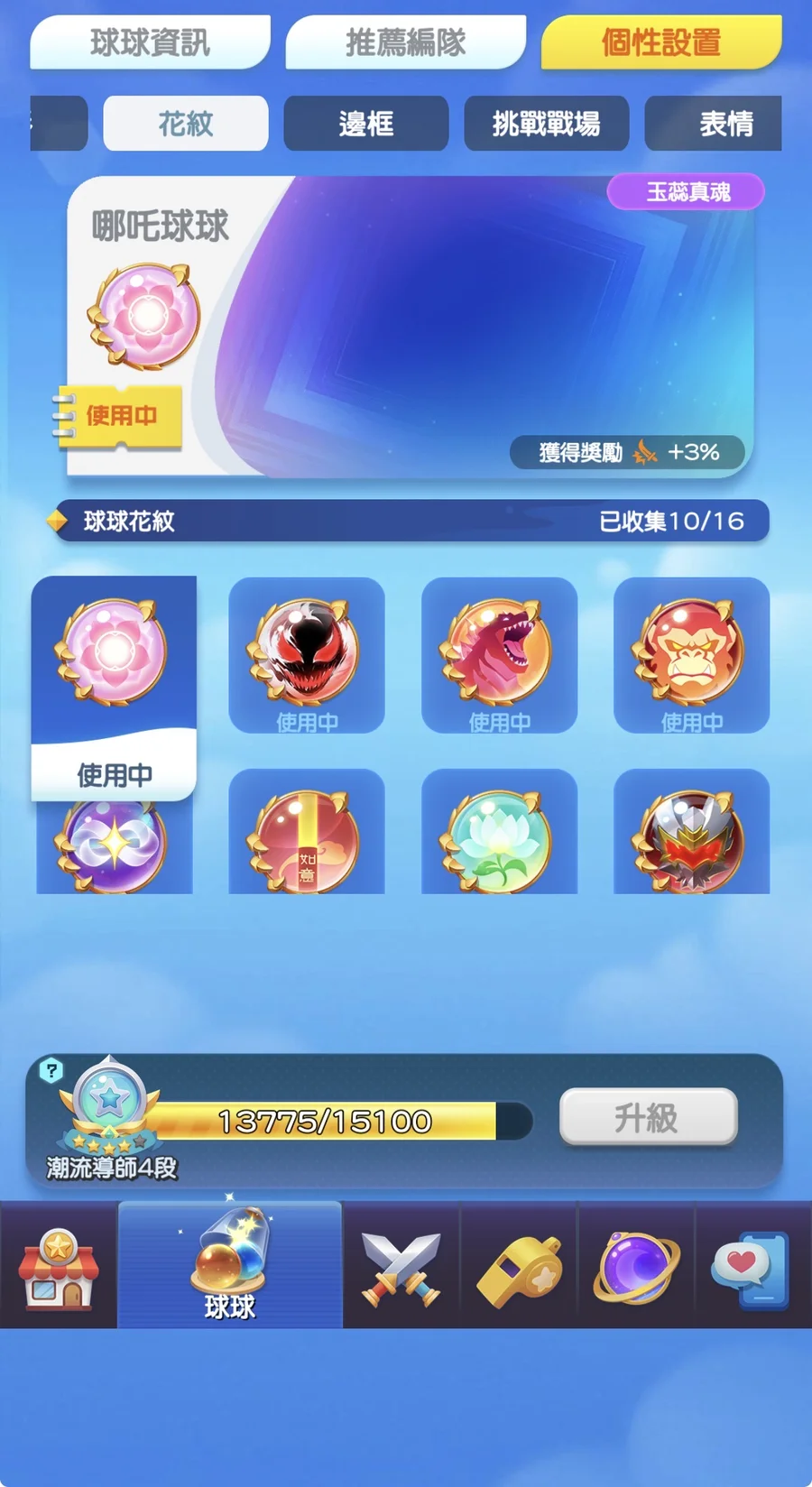Select the green white-lotus pattern
812x1487 pixels.
[x=499, y=839]
